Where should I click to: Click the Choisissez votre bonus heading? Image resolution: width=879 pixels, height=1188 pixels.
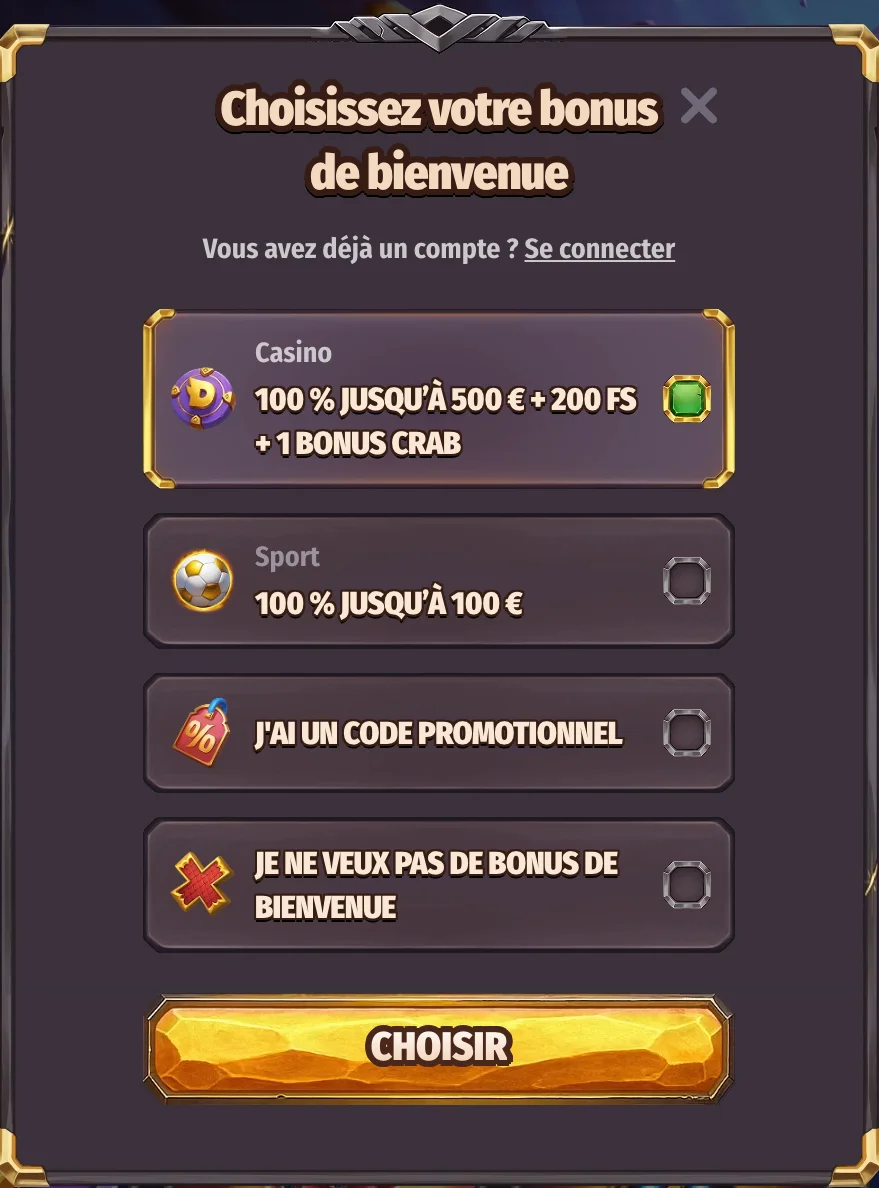tap(437, 139)
